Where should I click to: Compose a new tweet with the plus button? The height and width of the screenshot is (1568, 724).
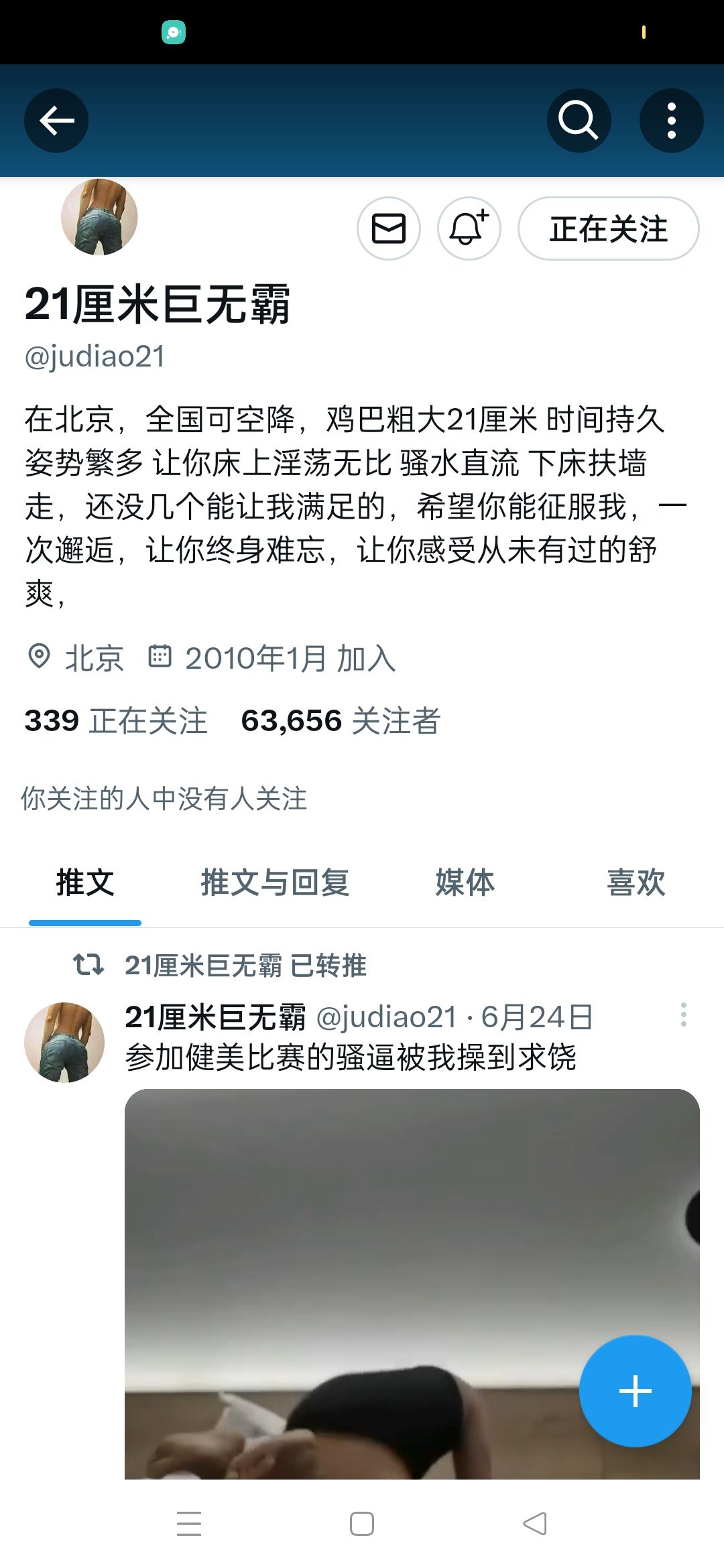tap(635, 1391)
